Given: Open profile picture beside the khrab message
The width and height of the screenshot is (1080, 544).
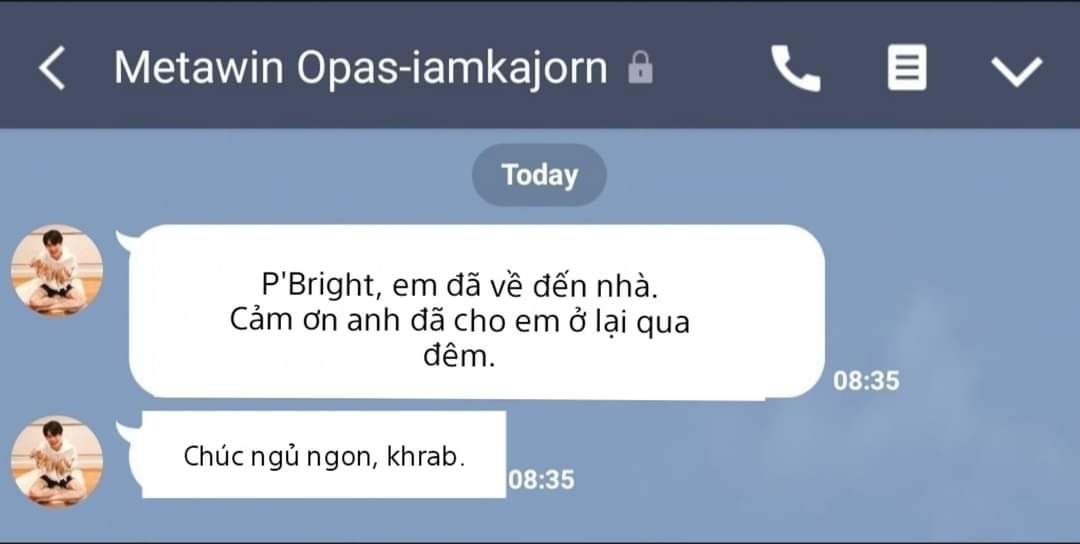Looking at the screenshot, I should point(56,461).
